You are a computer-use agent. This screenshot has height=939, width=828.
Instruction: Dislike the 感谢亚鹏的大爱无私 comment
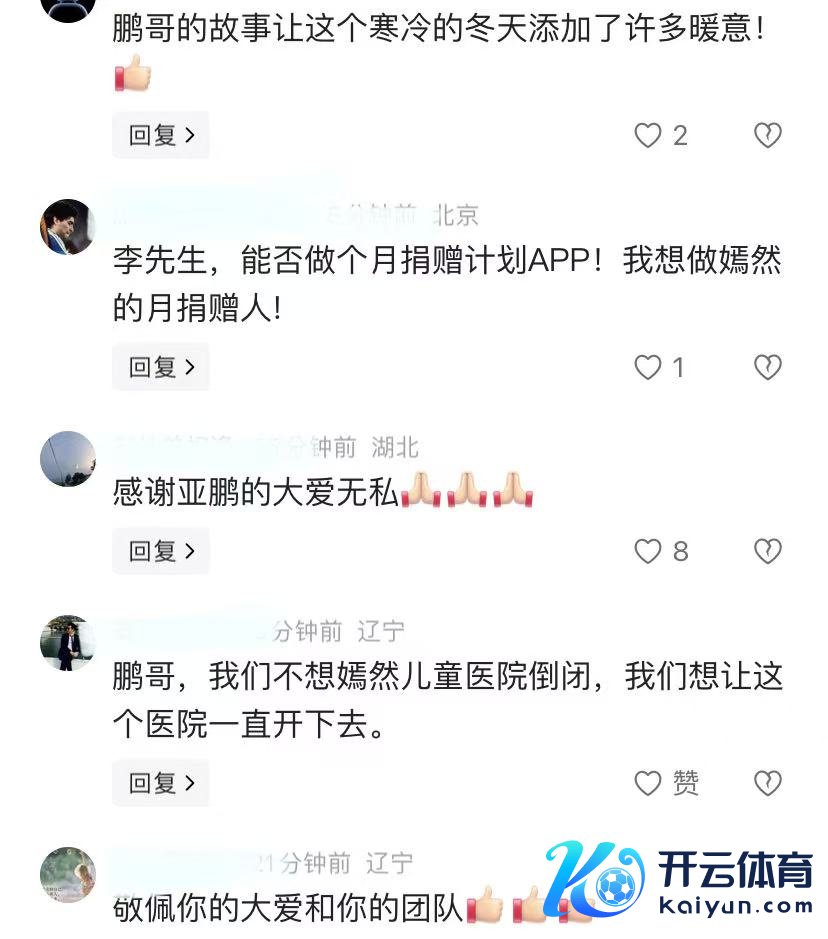[x=767, y=551]
